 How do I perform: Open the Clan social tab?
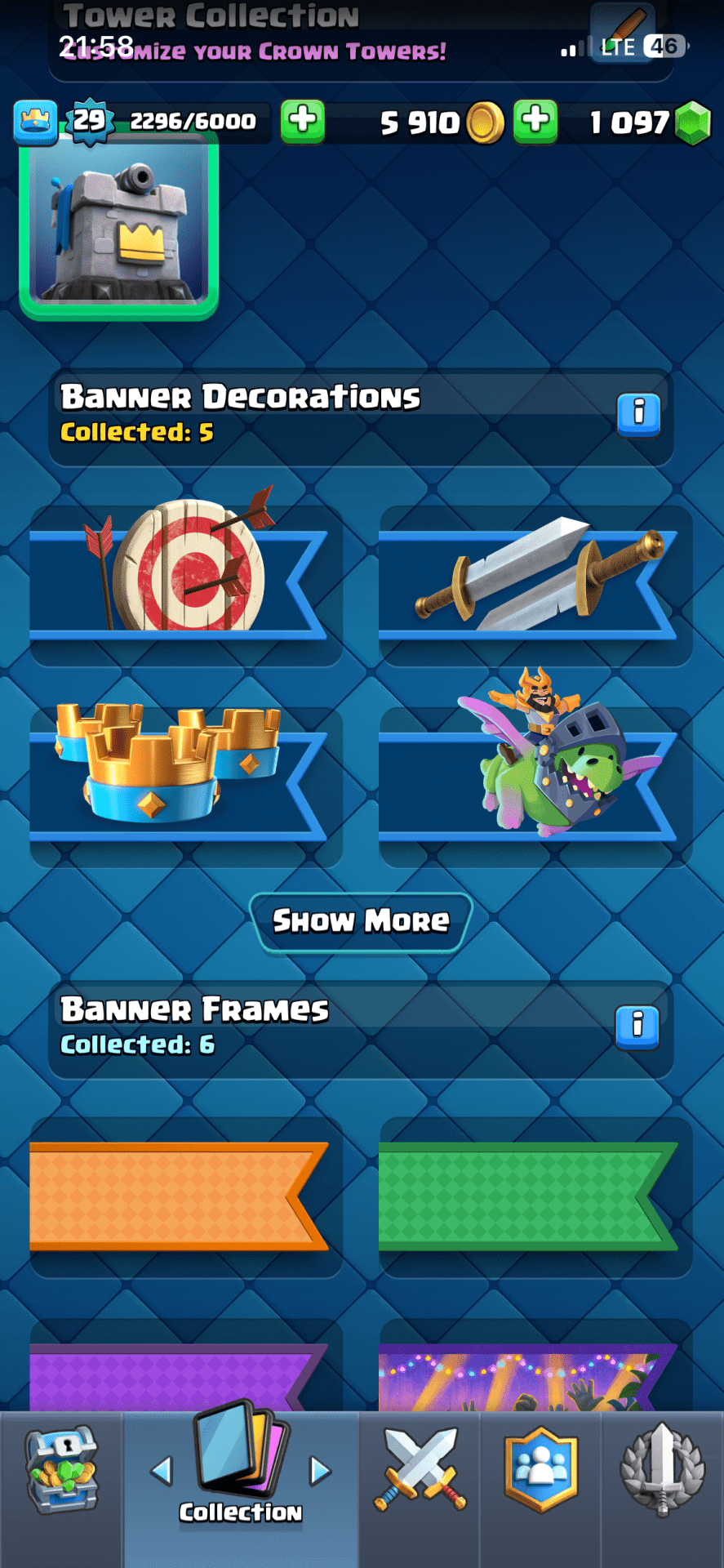tap(540, 1472)
